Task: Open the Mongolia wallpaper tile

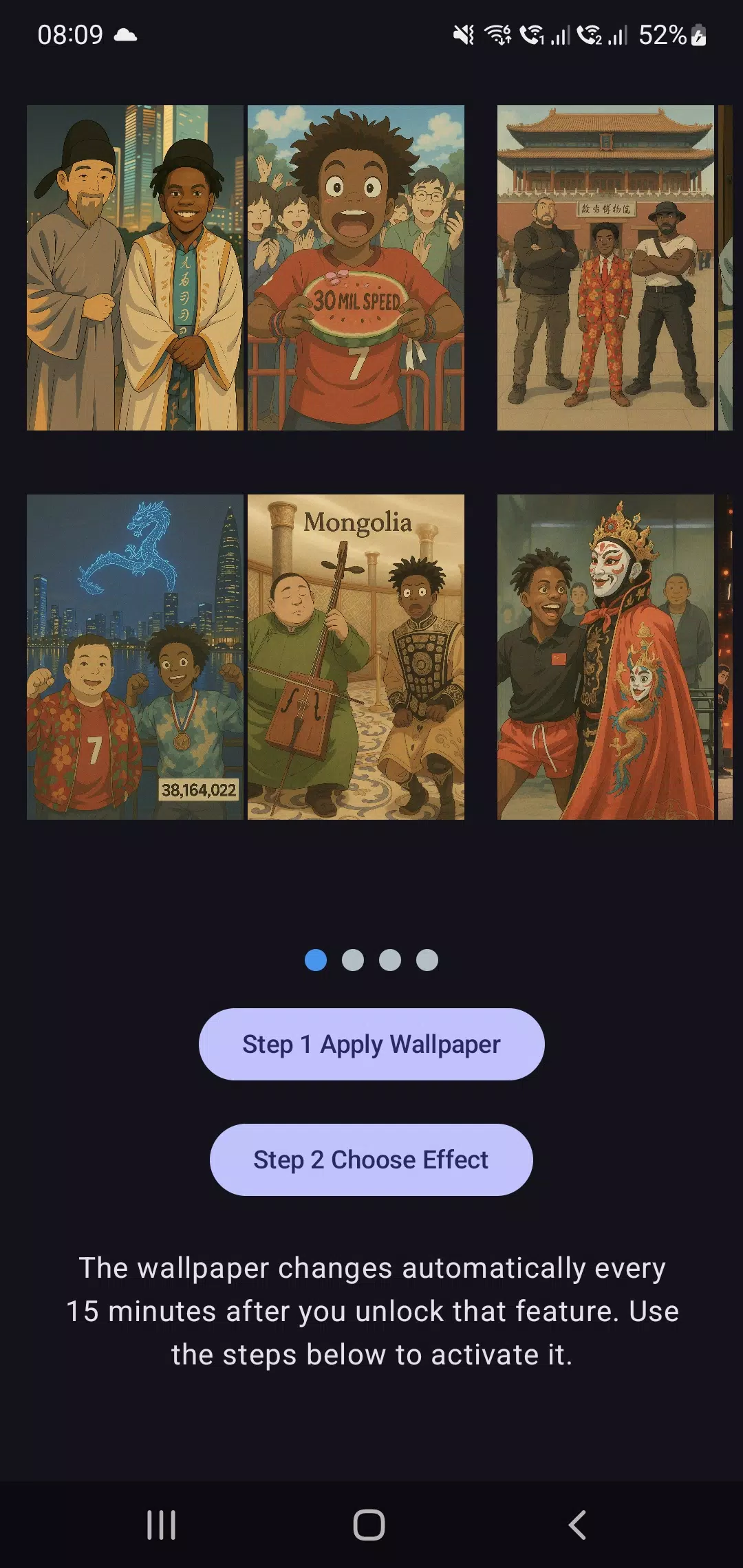Action: pos(356,657)
